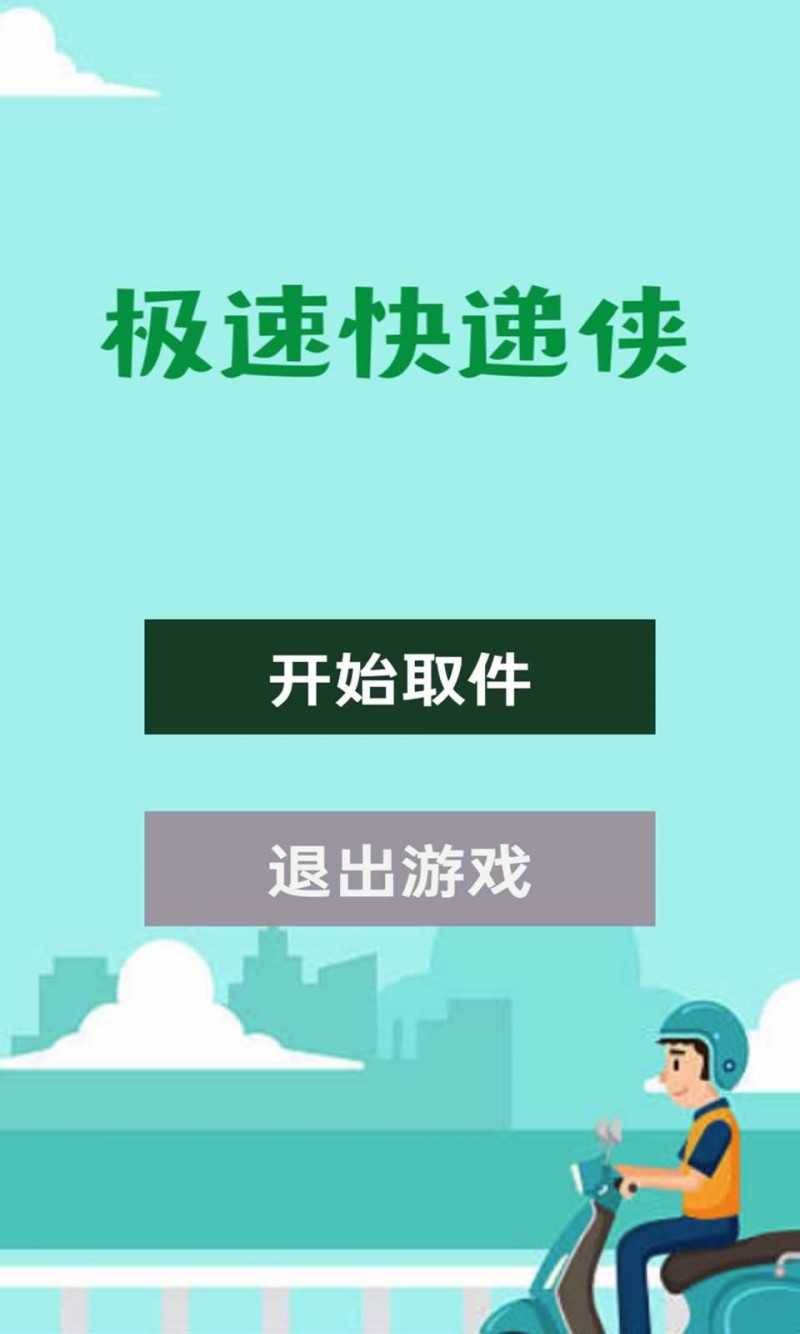Select 退出游戏 to exit the game
Viewport: 800px width, 1334px height.
399,868
